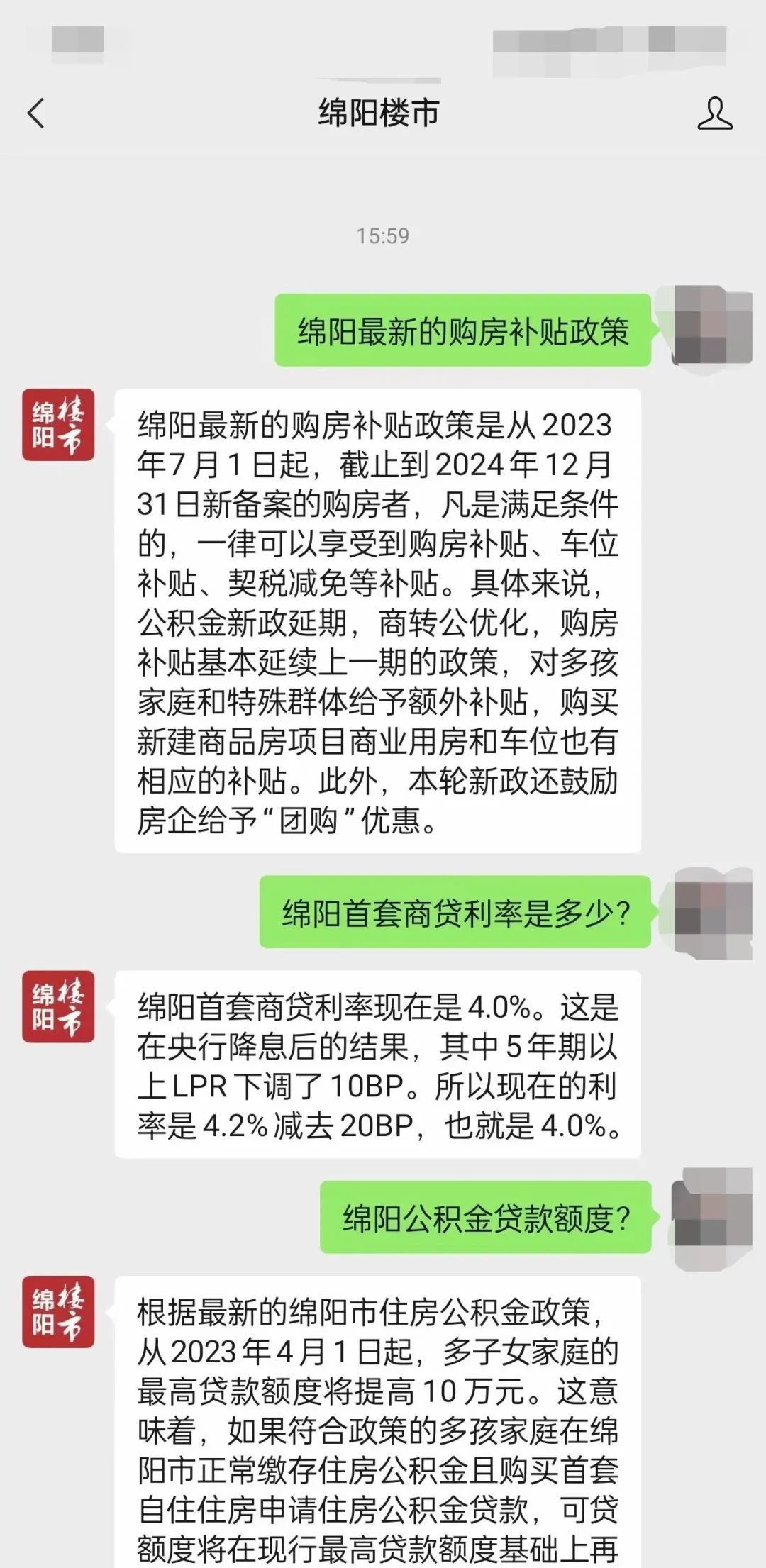
Task: Tap 绵阳楼市 avatar beside the 购房补贴政策 reply
Action: [x=58, y=425]
